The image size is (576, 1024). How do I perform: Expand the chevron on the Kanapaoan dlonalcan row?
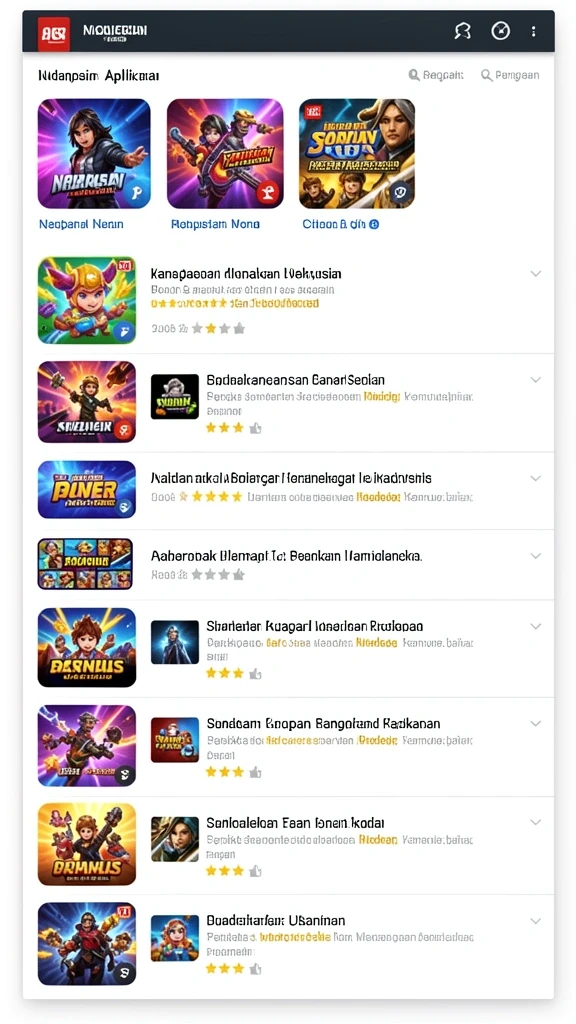point(536,274)
